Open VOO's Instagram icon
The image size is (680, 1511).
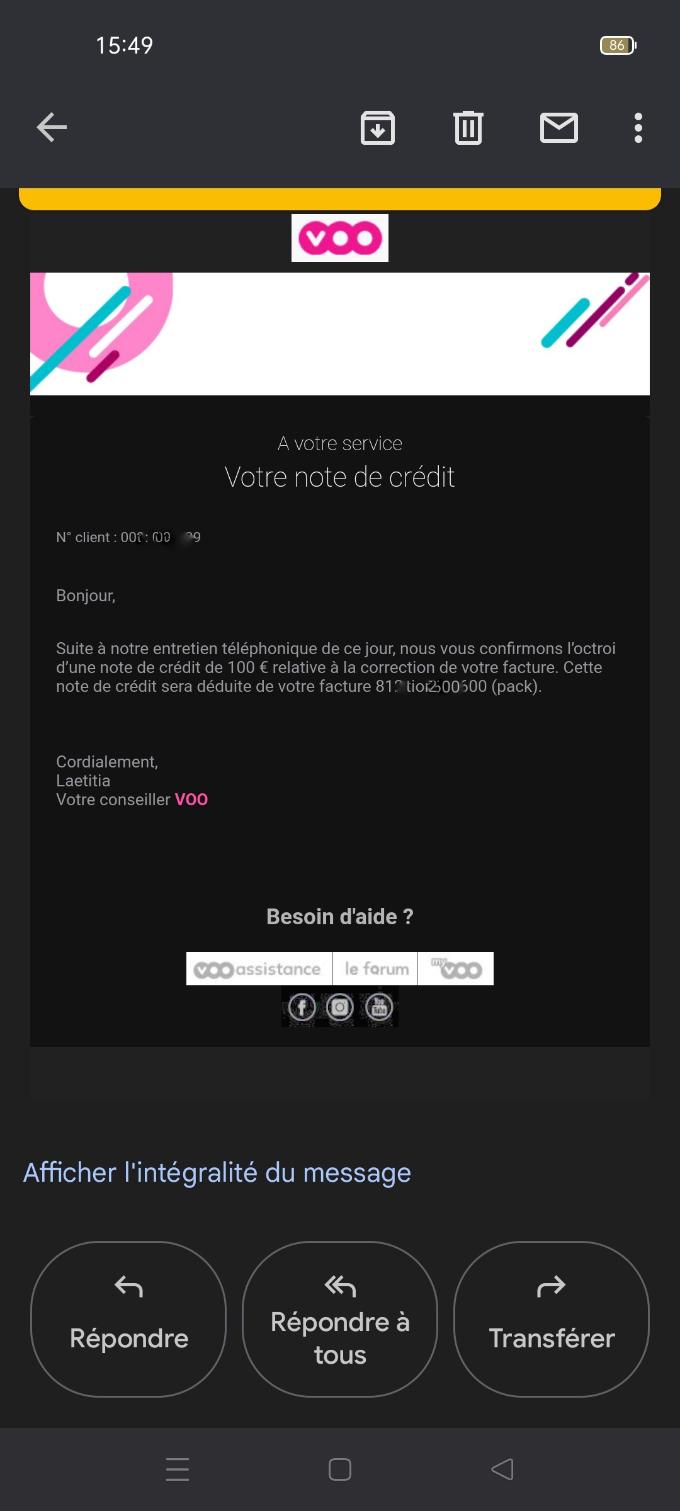[x=340, y=1007]
